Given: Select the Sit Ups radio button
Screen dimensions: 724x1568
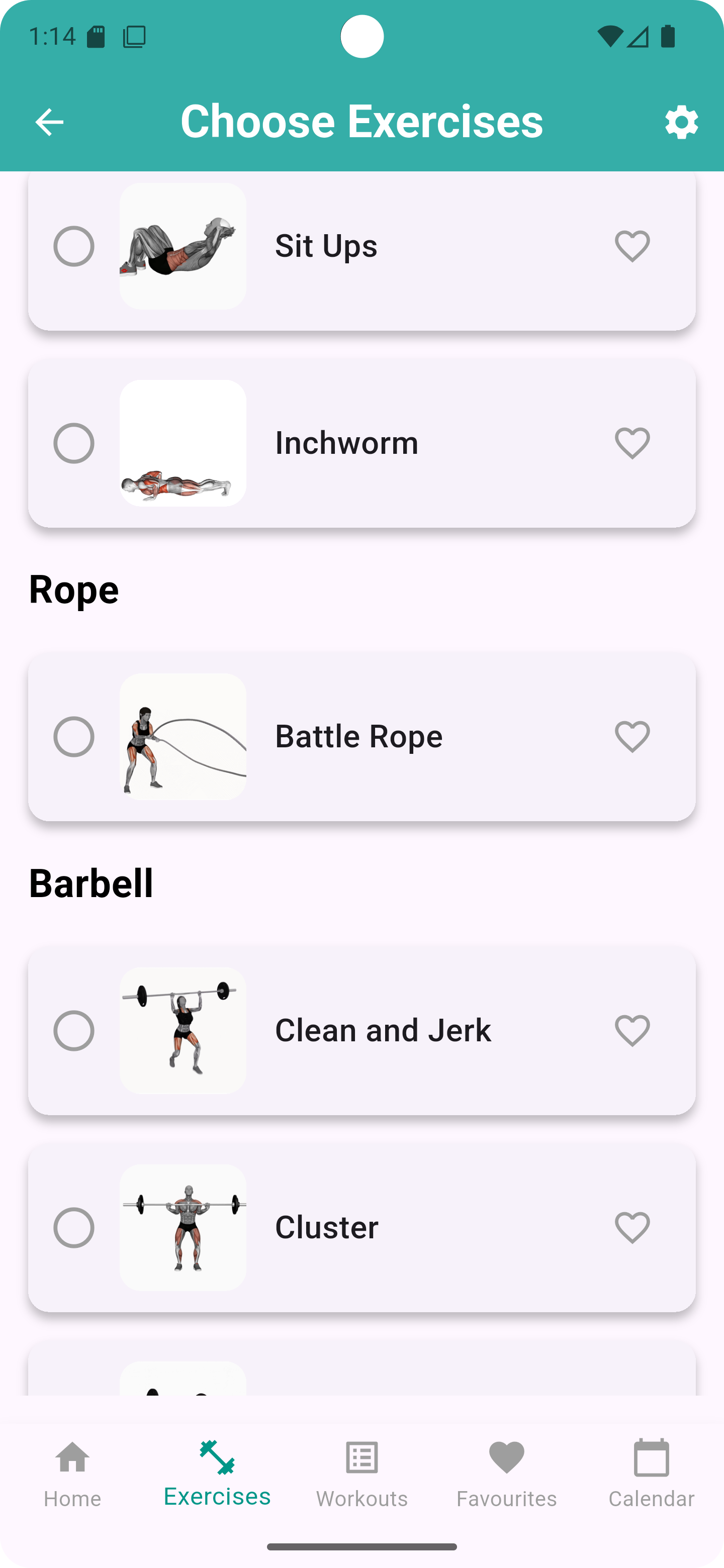Looking at the screenshot, I should point(74,247).
